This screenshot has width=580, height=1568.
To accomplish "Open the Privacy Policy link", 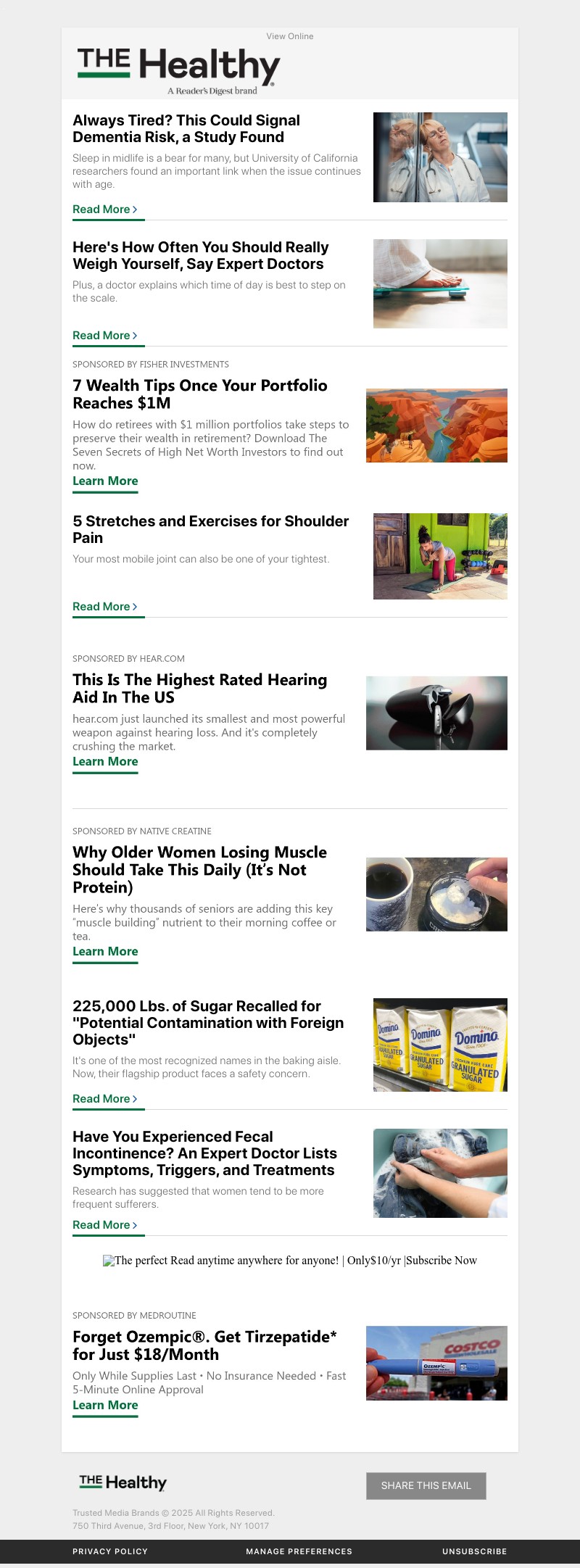I will 110,1551.
